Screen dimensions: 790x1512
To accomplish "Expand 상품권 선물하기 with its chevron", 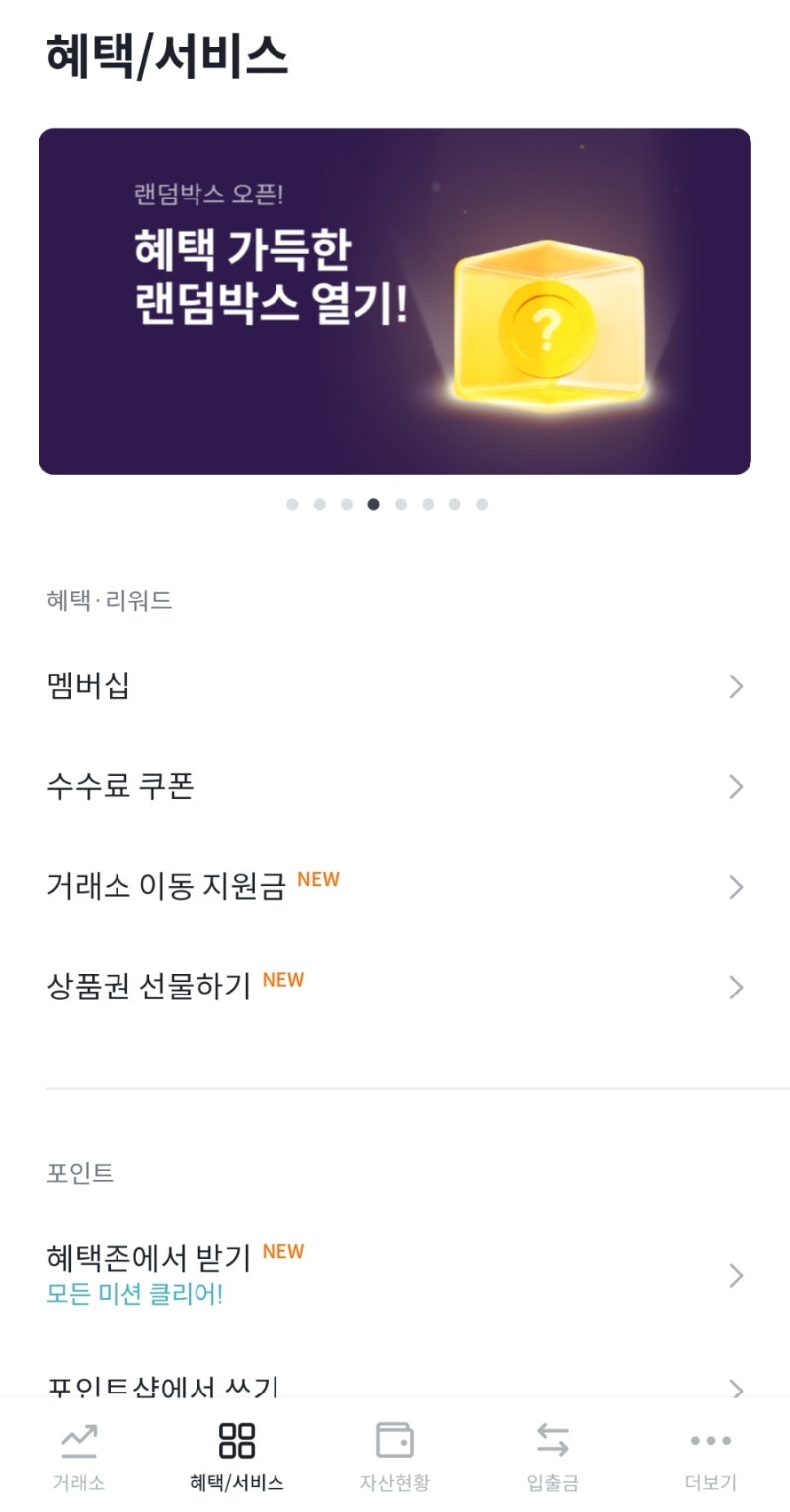I will click(735, 986).
